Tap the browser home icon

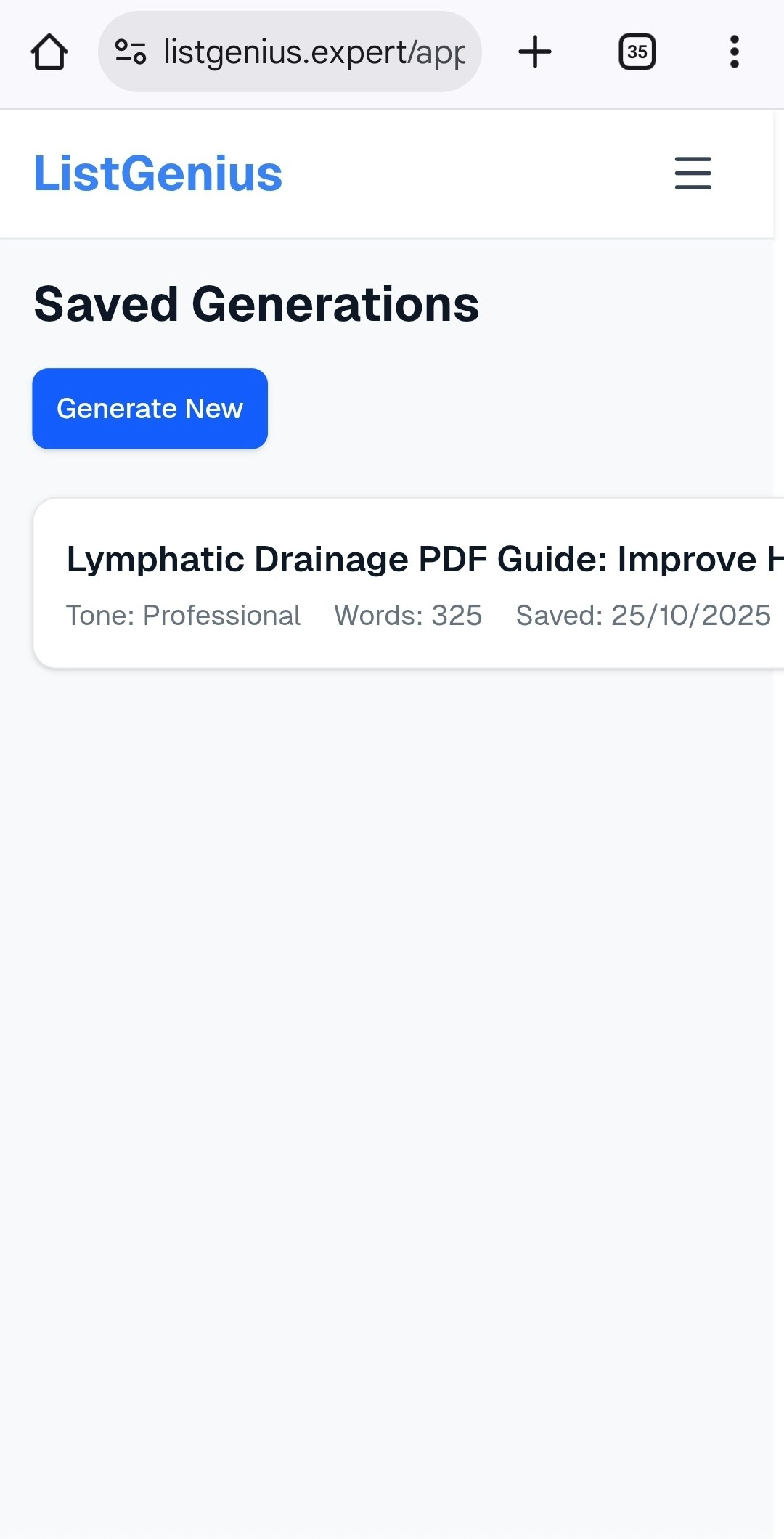coord(49,52)
